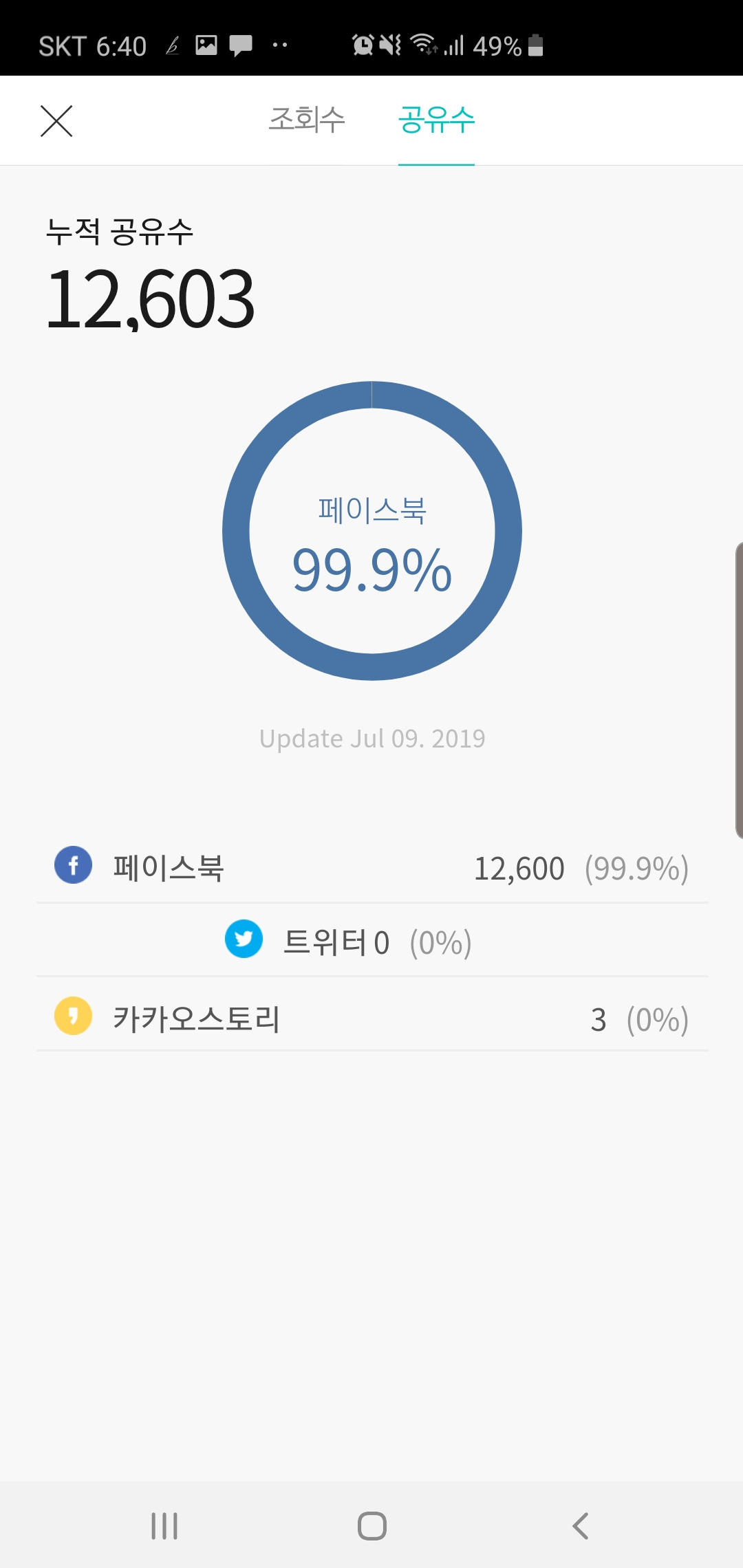
Task: Open recent apps from the navigation bar
Action: [164, 1526]
